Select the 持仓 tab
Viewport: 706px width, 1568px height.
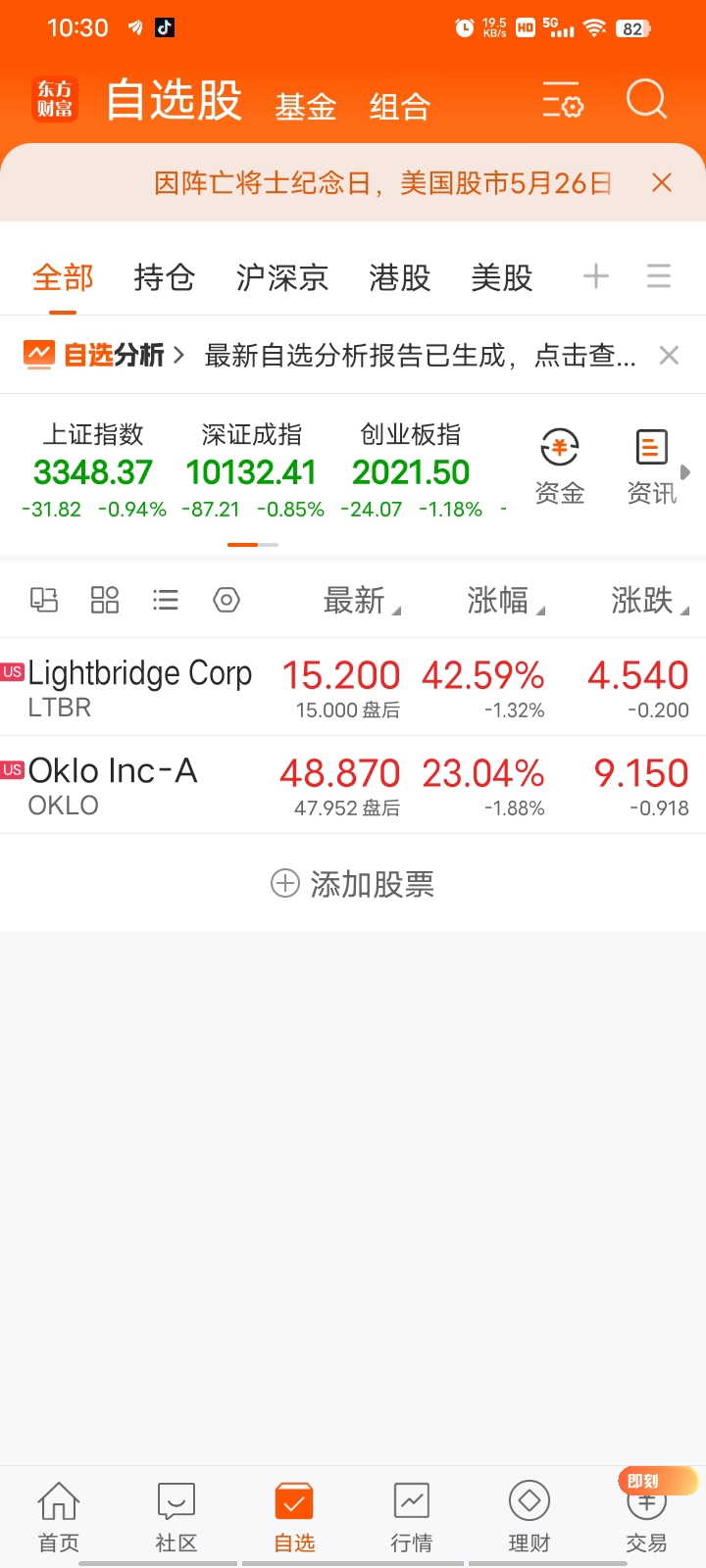click(x=165, y=277)
